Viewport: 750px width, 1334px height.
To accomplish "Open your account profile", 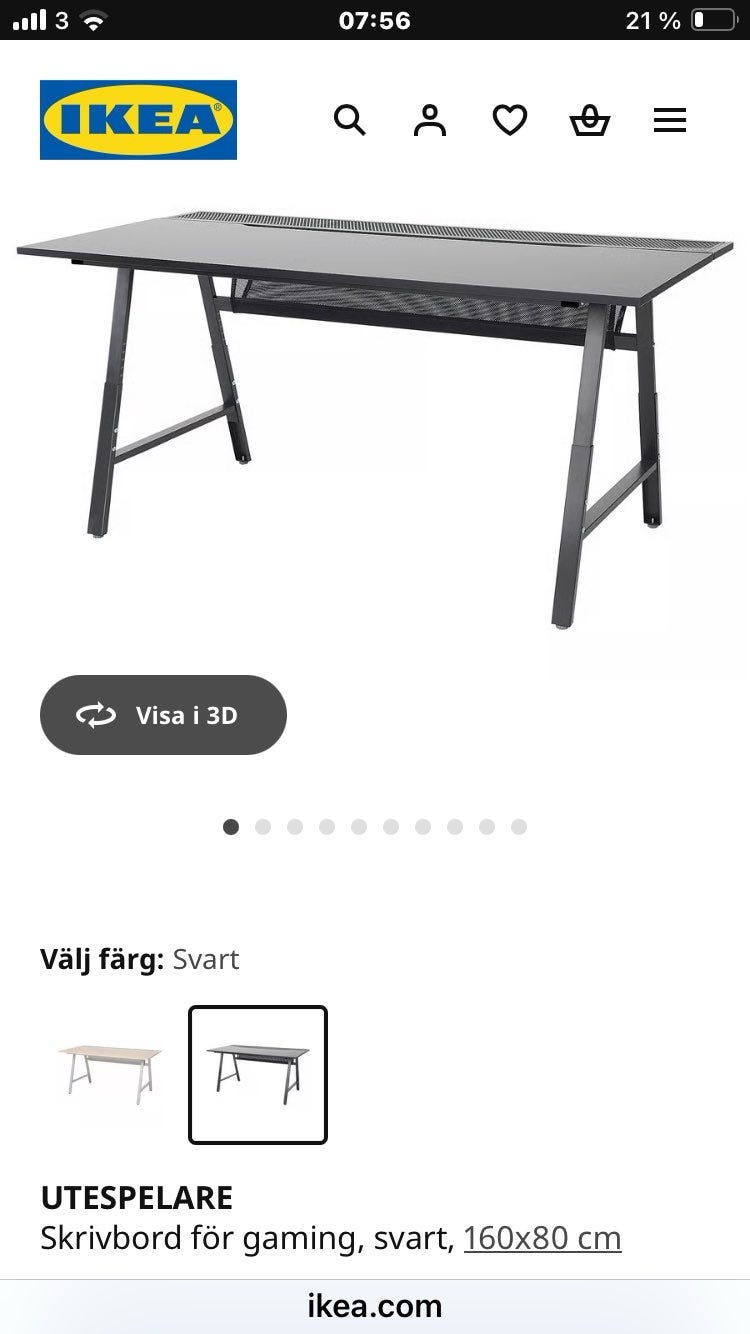I will pyautogui.click(x=429, y=120).
